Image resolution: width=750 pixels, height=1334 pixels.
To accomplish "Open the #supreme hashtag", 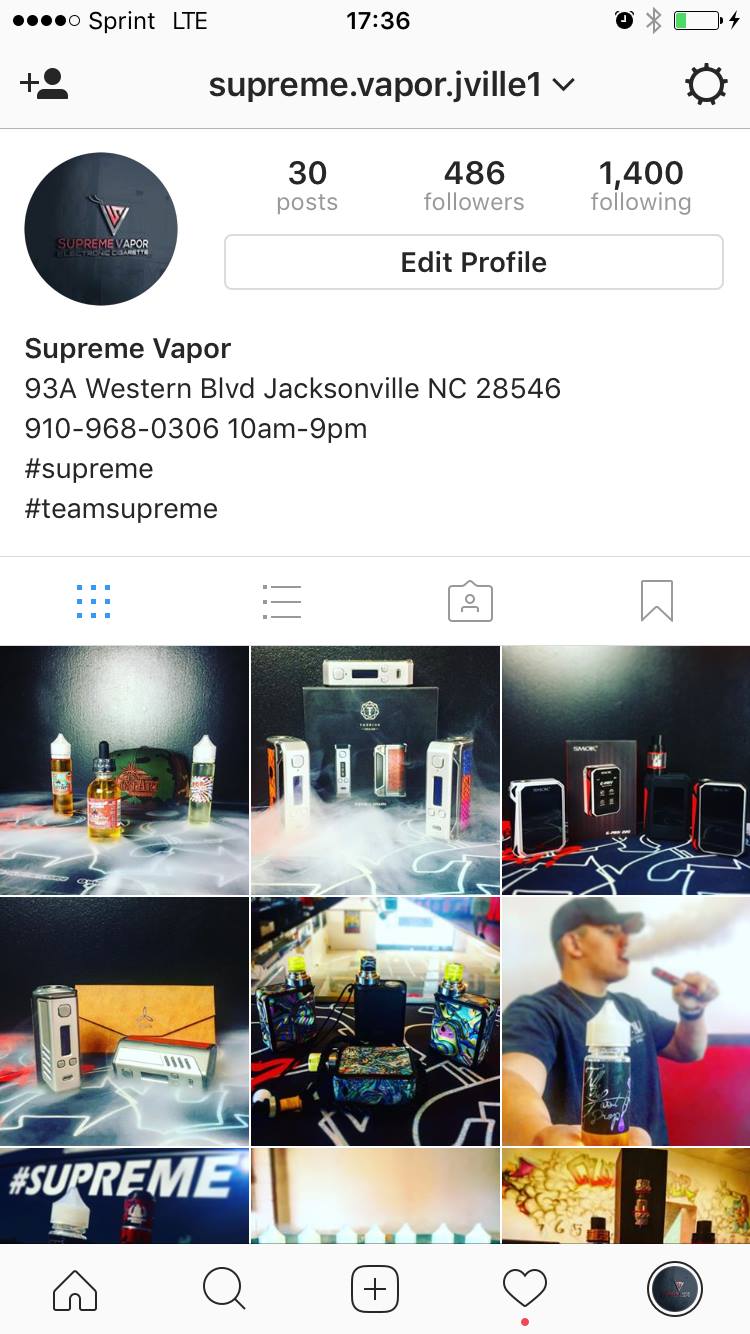I will coord(89,468).
